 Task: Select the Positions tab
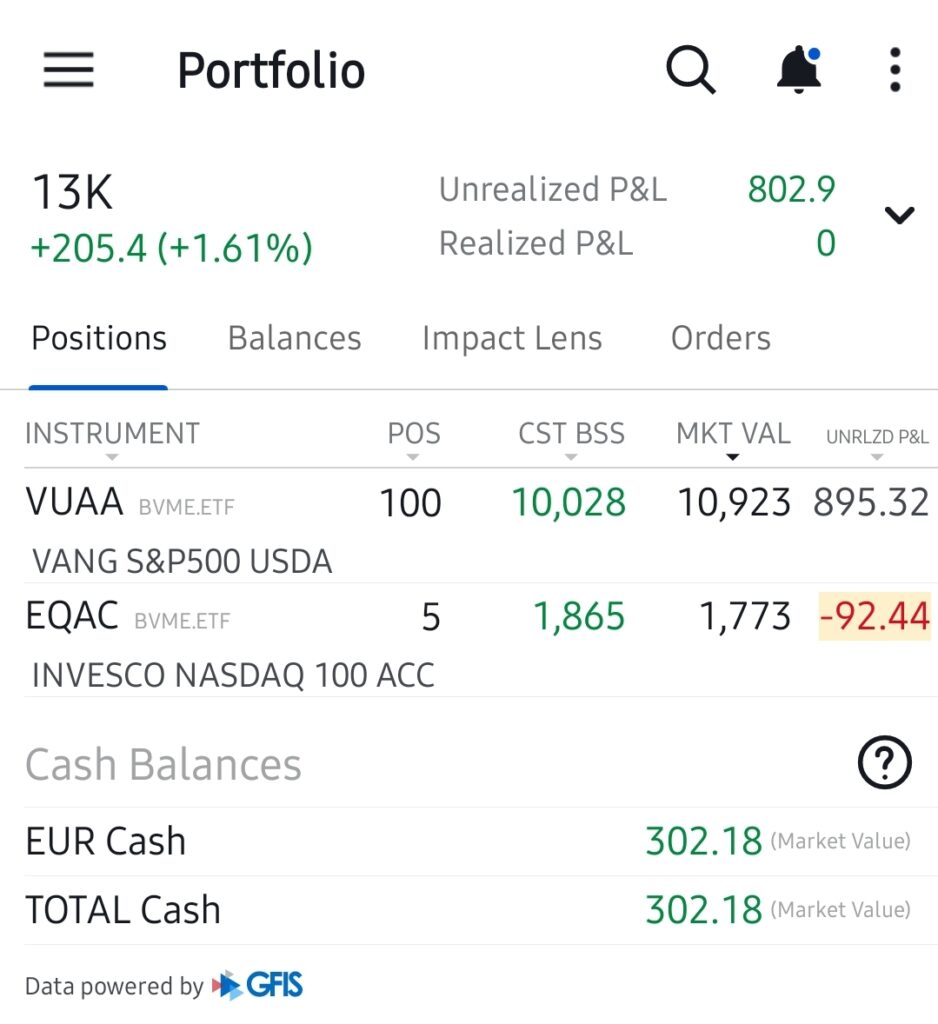pos(99,339)
